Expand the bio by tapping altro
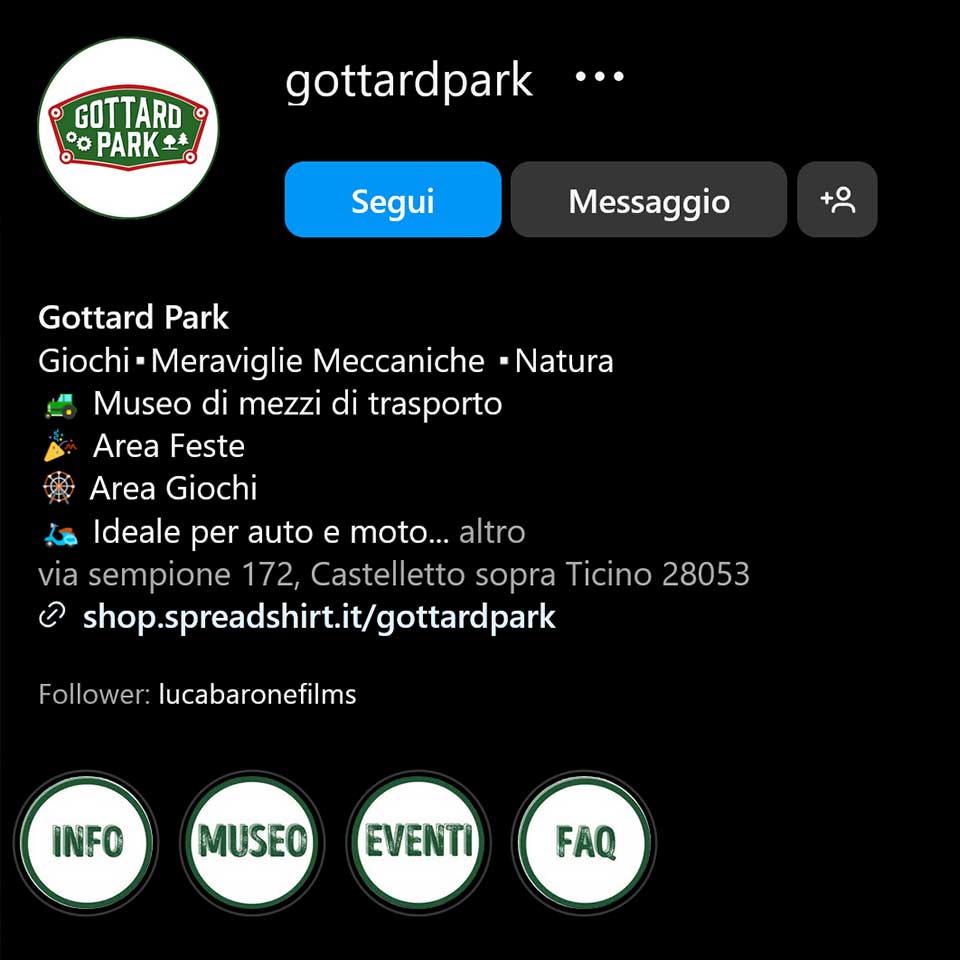960x960 pixels. (491, 532)
